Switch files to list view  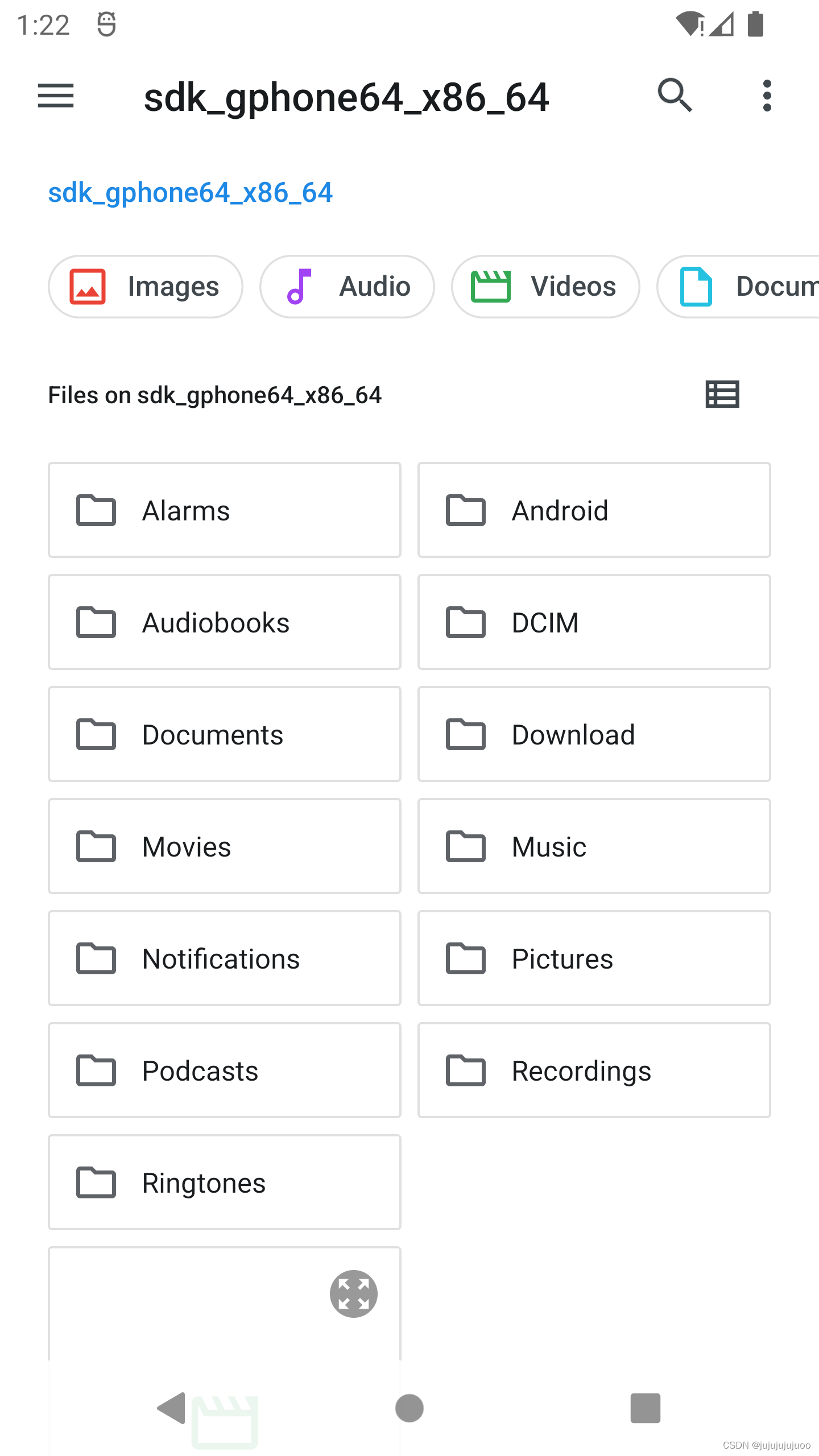[x=722, y=395]
